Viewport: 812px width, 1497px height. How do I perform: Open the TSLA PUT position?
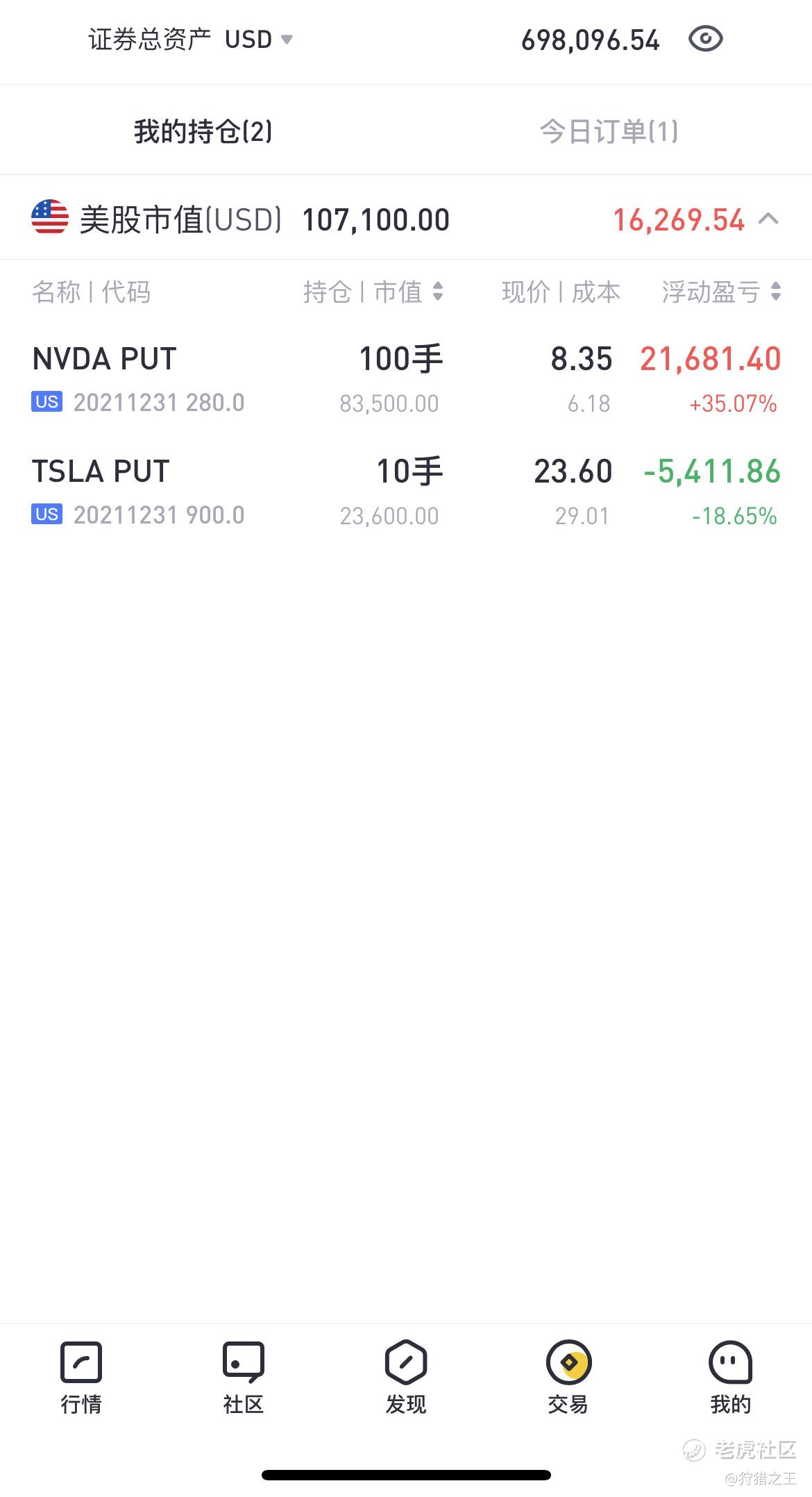[406, 492]
